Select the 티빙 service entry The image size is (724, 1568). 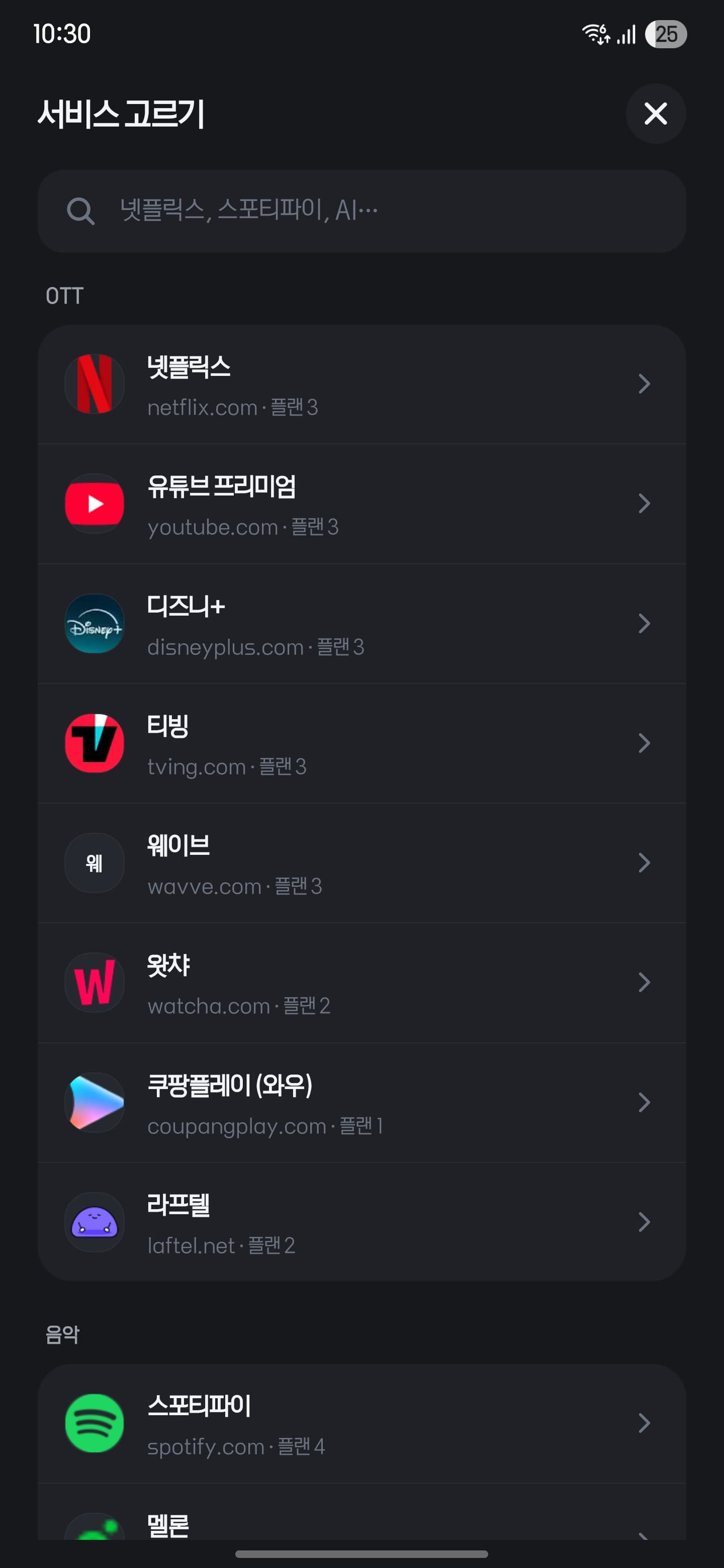[x=361, y=743]
